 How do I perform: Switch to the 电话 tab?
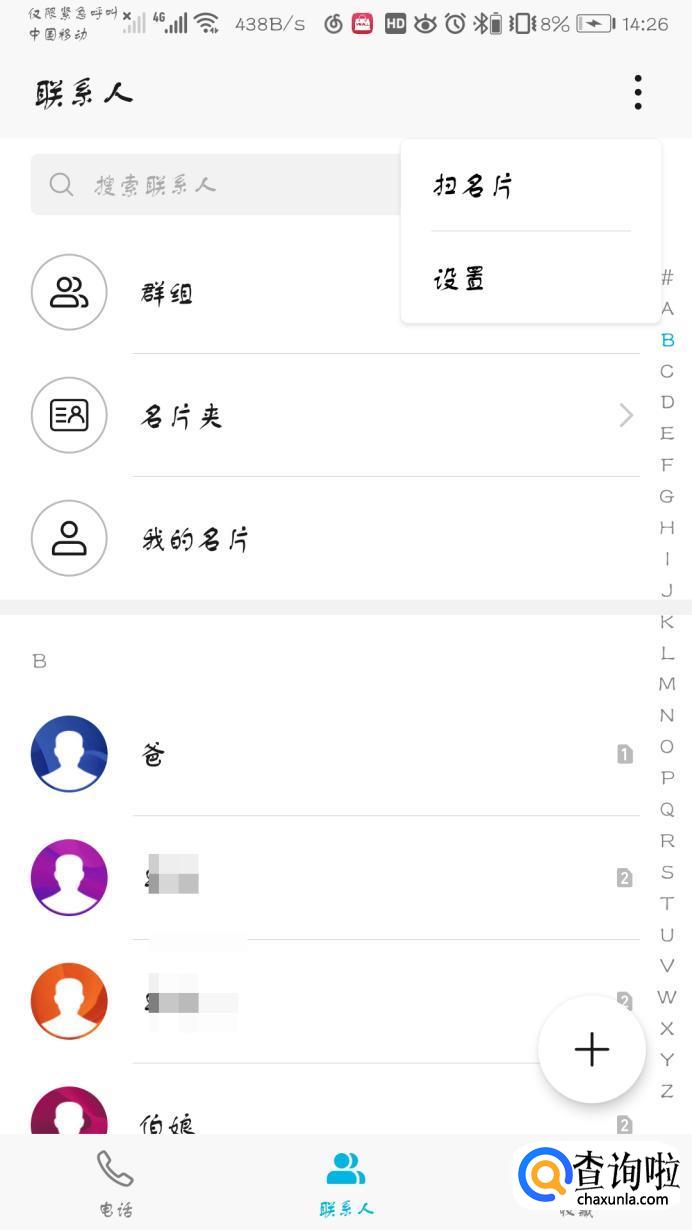tap(115, 1182)
